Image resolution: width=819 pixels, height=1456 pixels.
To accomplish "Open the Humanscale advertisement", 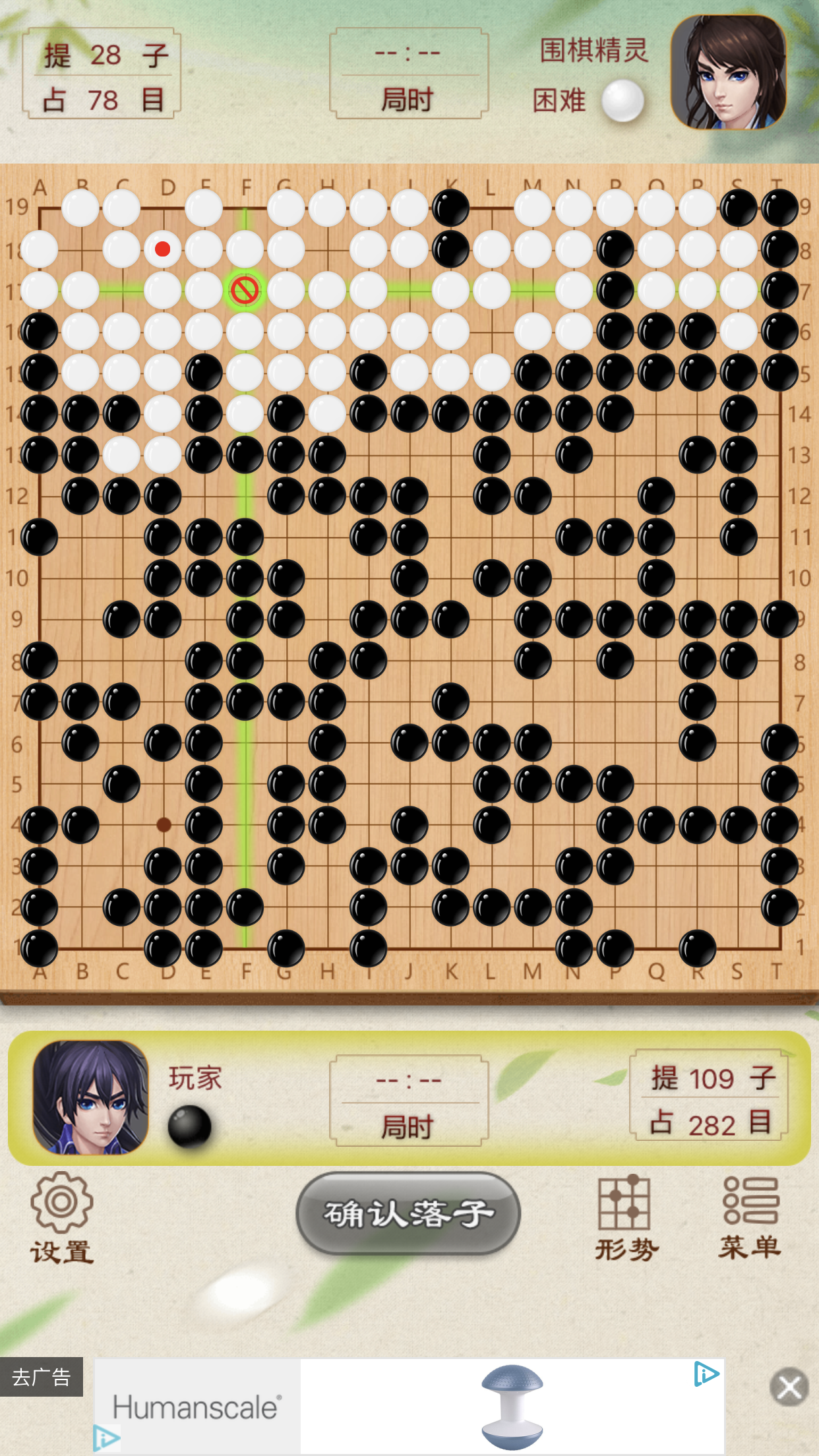I will coord(409,1406).
